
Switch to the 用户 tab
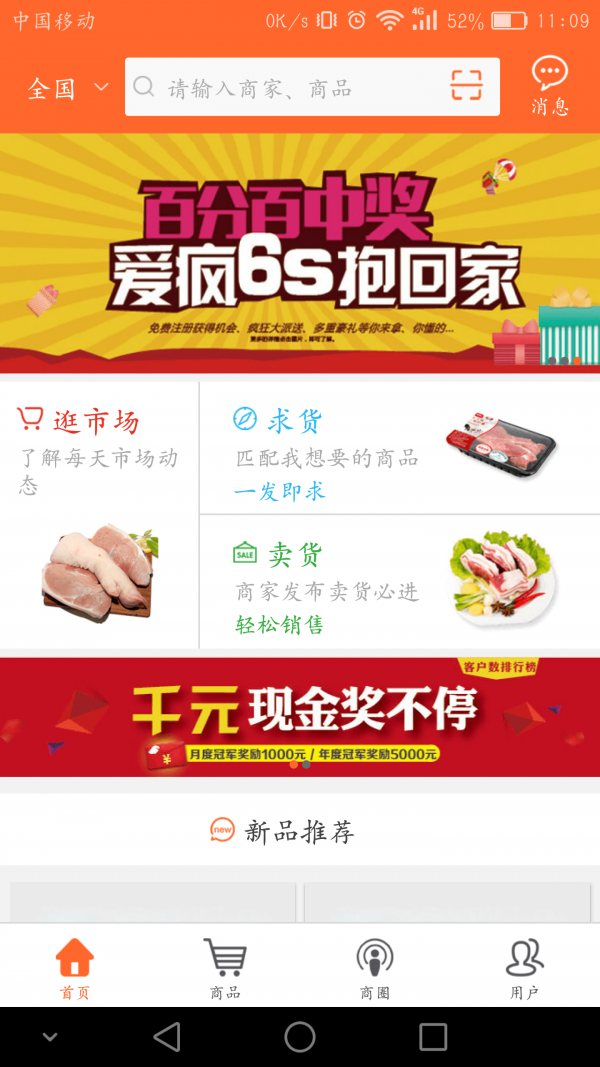(x=524, y=967)
